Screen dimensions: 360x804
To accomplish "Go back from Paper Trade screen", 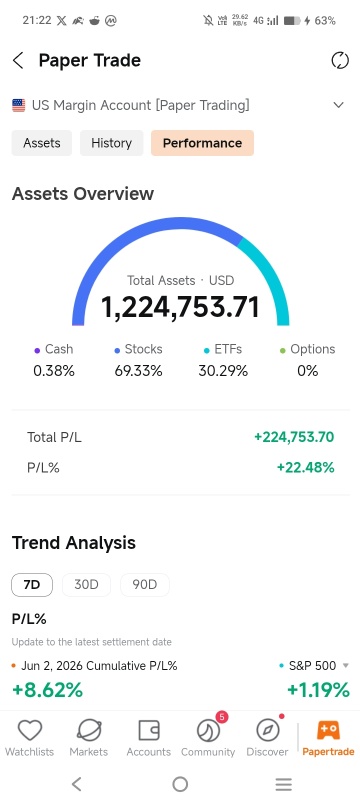I will tap(18, 61).
